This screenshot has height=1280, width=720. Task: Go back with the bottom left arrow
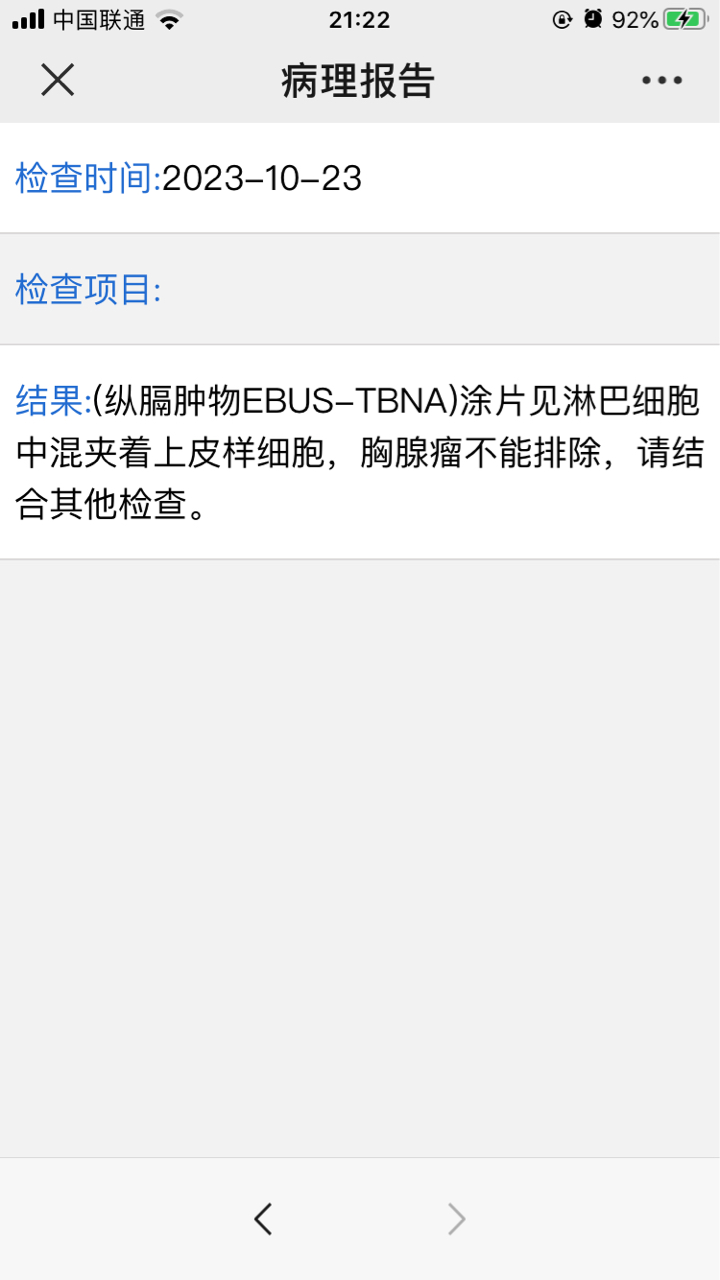point(263,1218)
